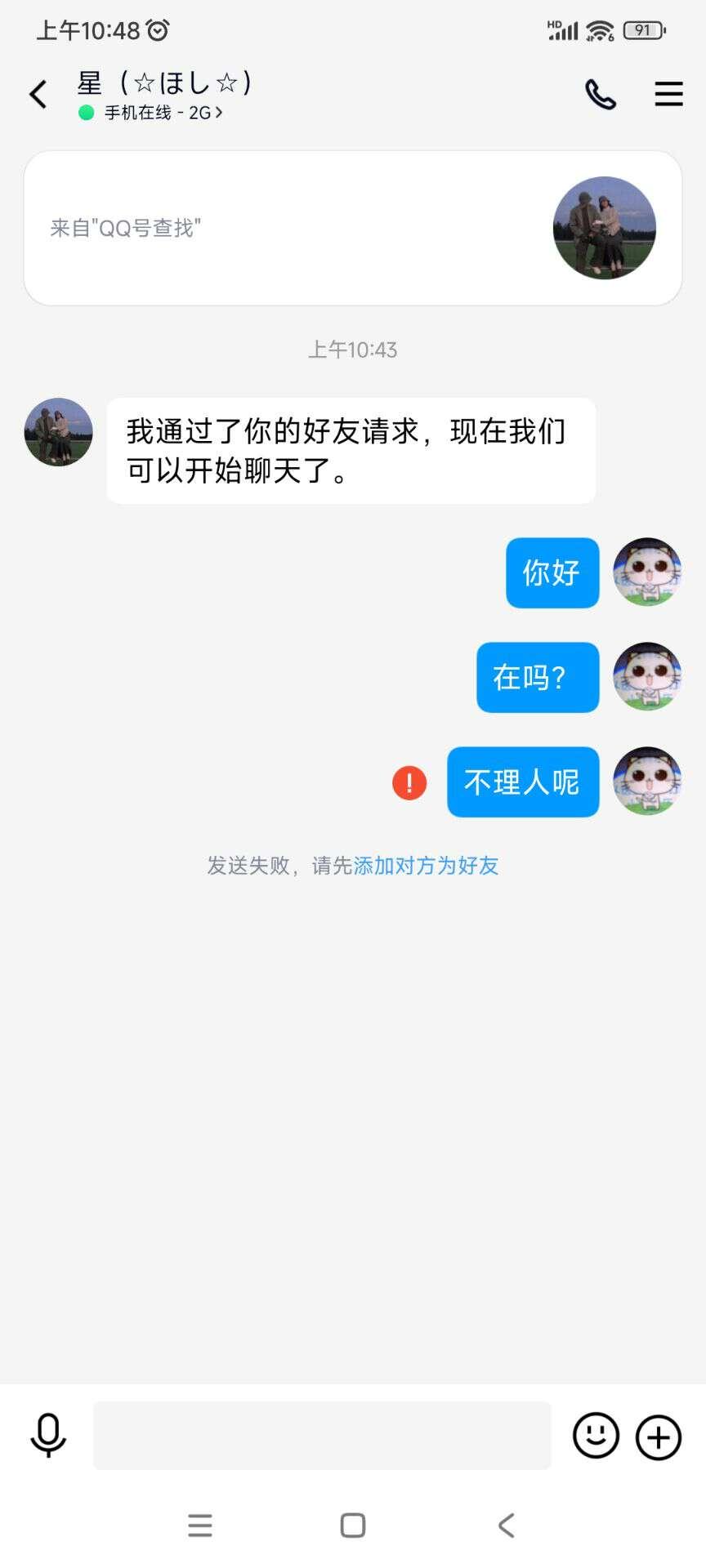
Task: Tap the 添加对方为好友 link
Action: tap(426, 866)
